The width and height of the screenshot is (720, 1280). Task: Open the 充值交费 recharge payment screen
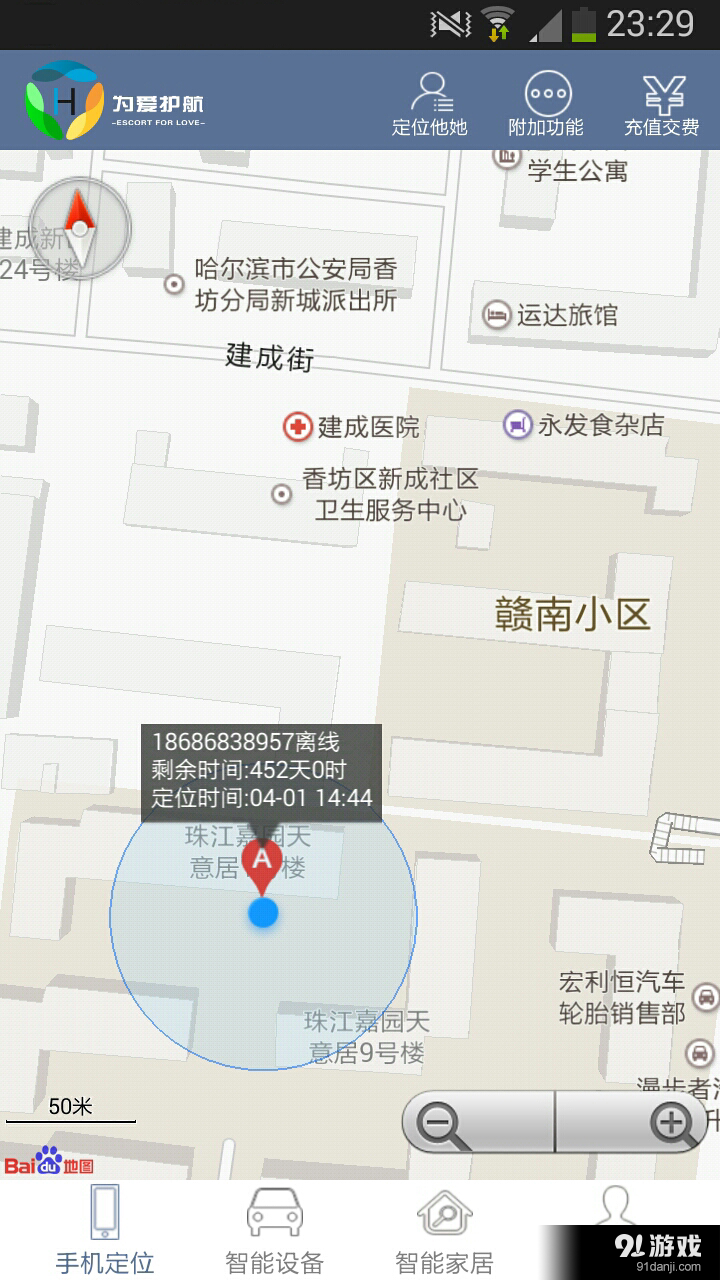click(x=662, y=100)
